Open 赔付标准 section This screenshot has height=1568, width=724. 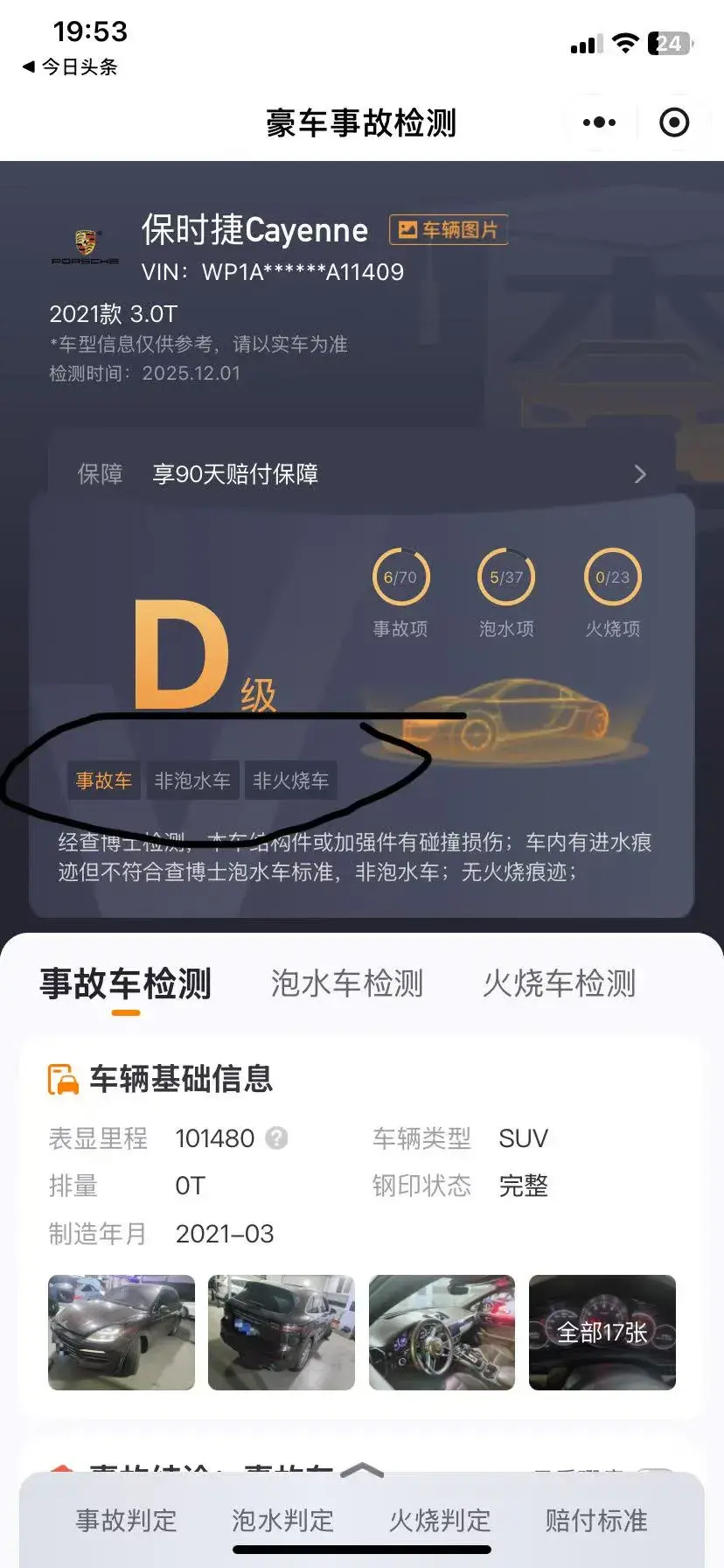(x=596, y=1521)
